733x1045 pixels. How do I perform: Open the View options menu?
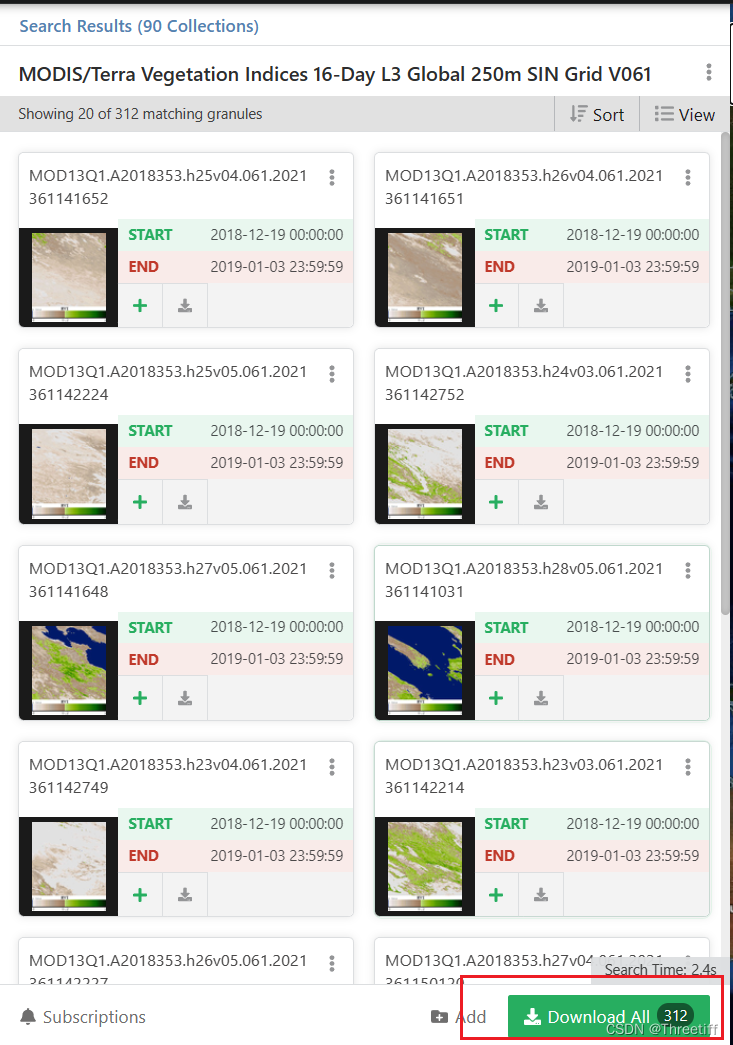685,113
